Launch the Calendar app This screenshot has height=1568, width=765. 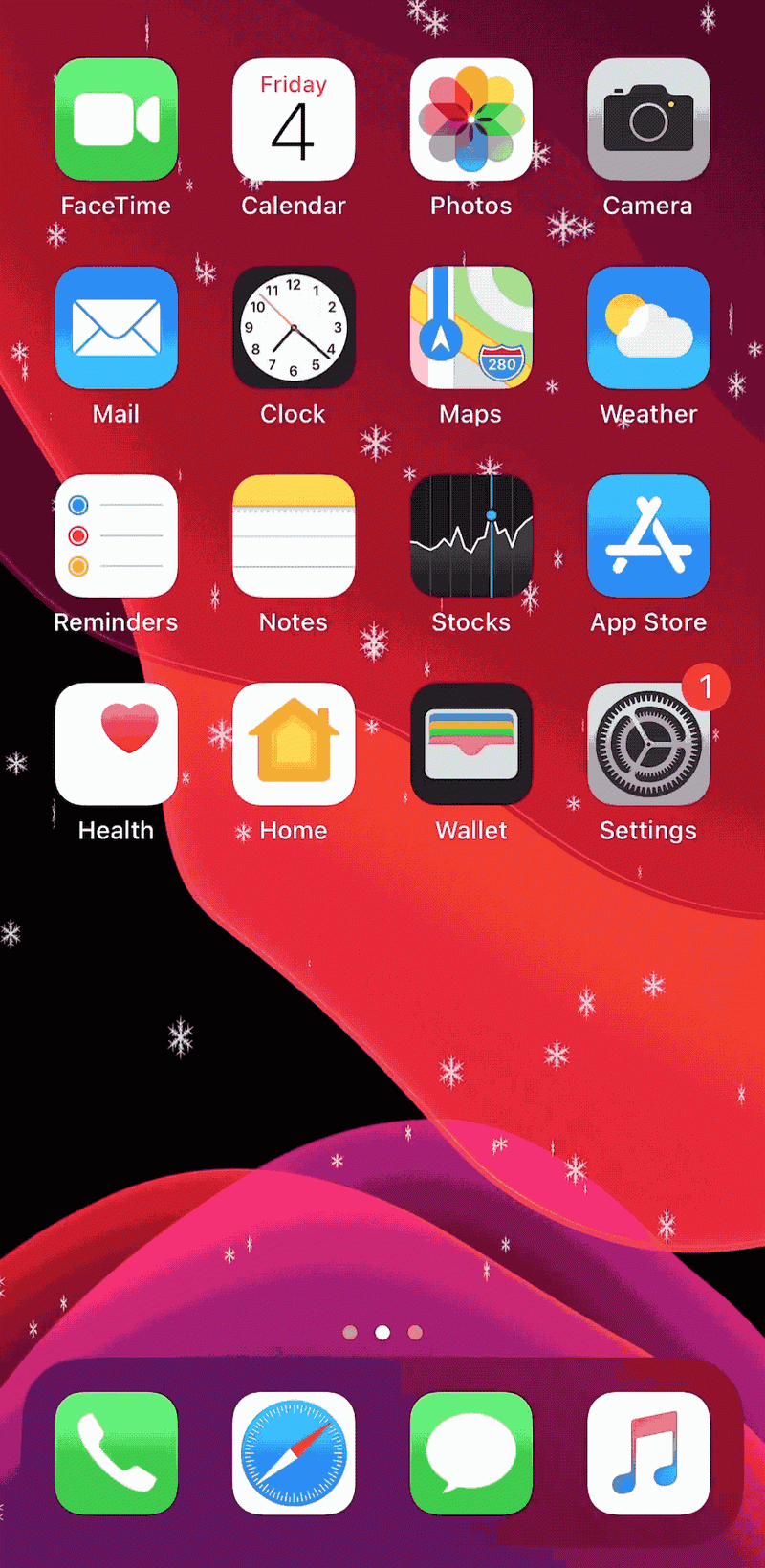pos(294,120)
